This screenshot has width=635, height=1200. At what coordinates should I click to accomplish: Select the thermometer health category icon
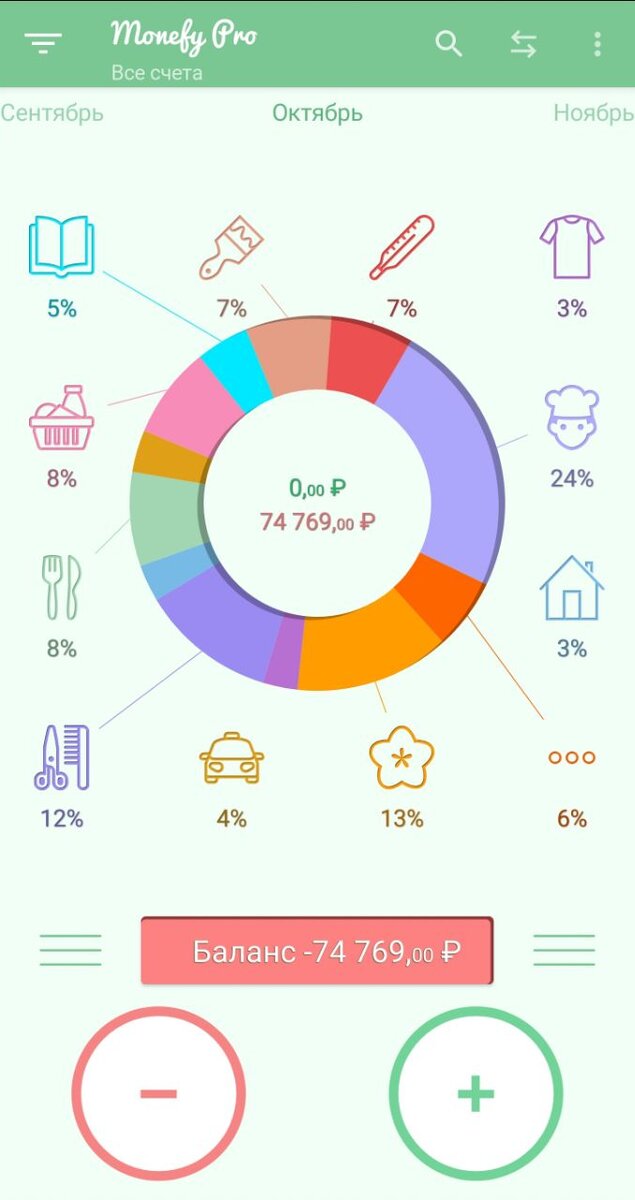coord(401,247)
